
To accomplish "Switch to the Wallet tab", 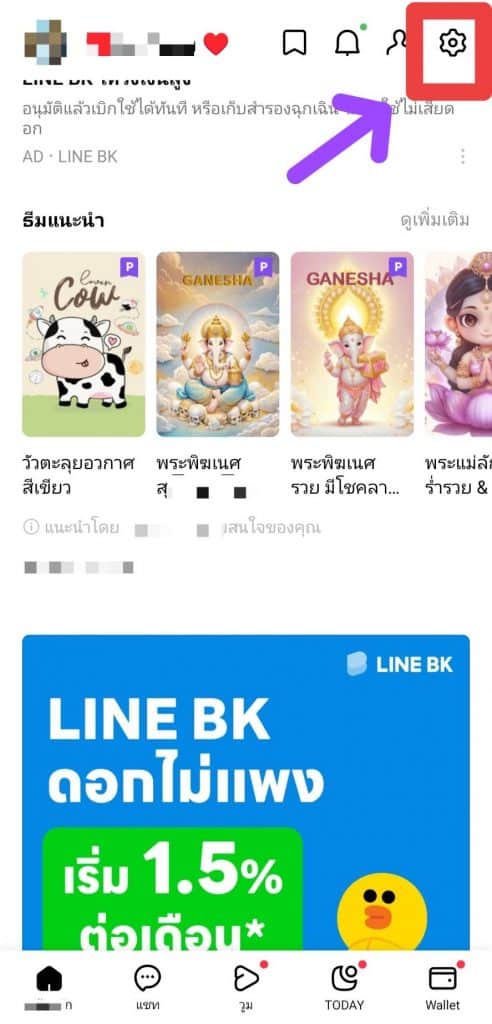I will (x=442, y=987).
